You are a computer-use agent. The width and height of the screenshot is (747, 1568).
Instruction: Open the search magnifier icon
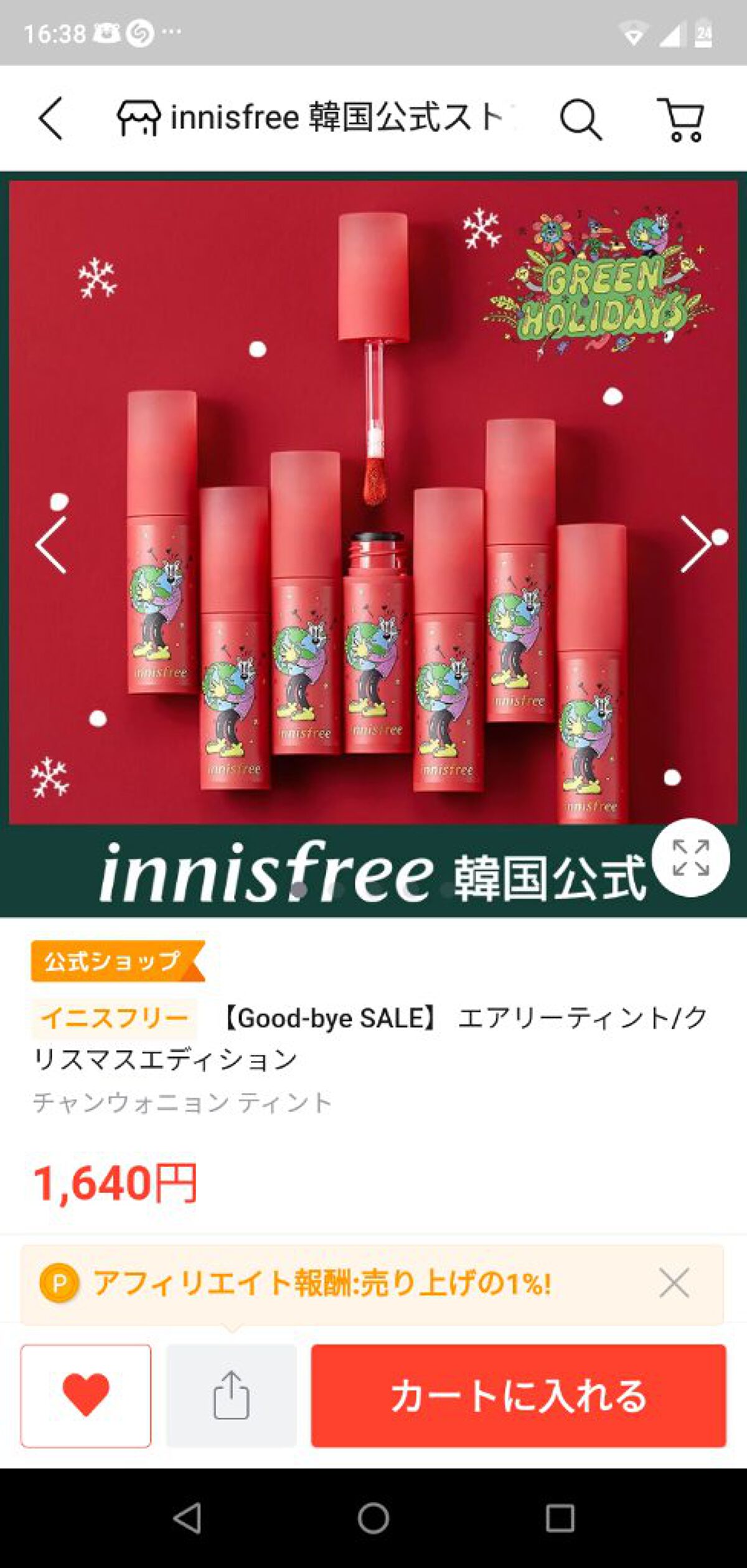tap(580, 118)
